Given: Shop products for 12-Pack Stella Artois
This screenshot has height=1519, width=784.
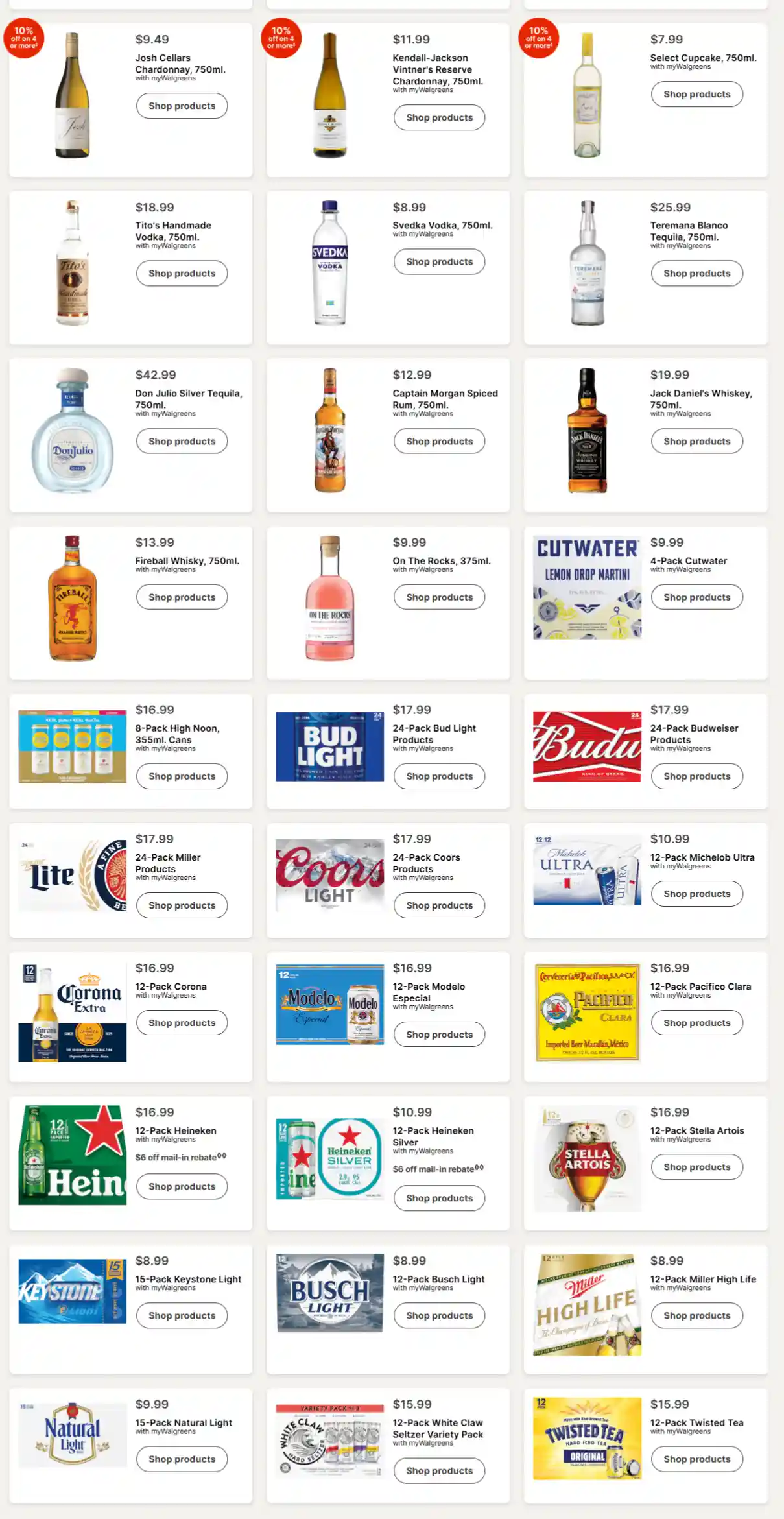Looking at the screenshot, I should [696, 1166].
